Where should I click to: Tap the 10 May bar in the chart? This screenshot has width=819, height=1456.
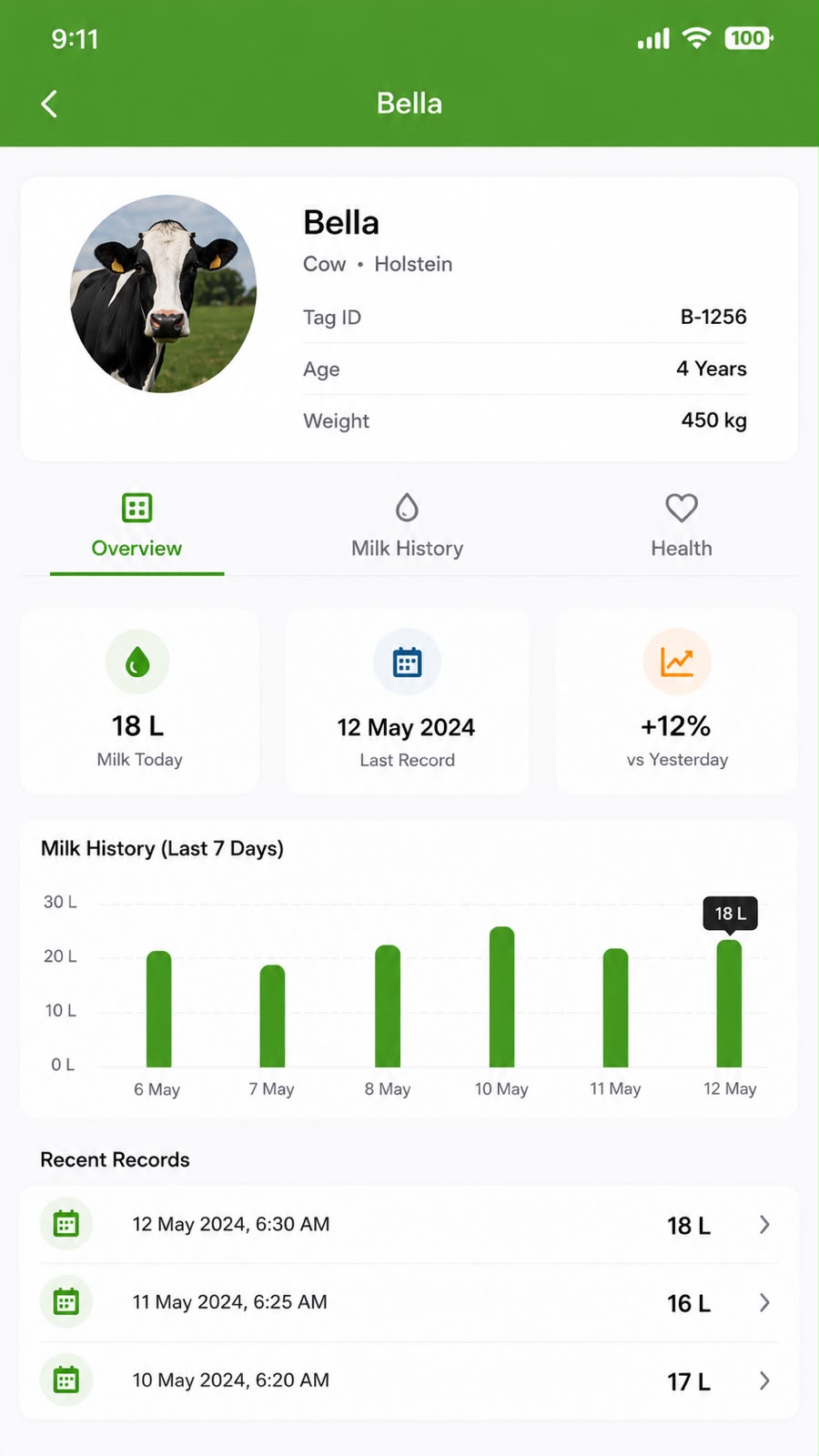[x=501, y=996]
